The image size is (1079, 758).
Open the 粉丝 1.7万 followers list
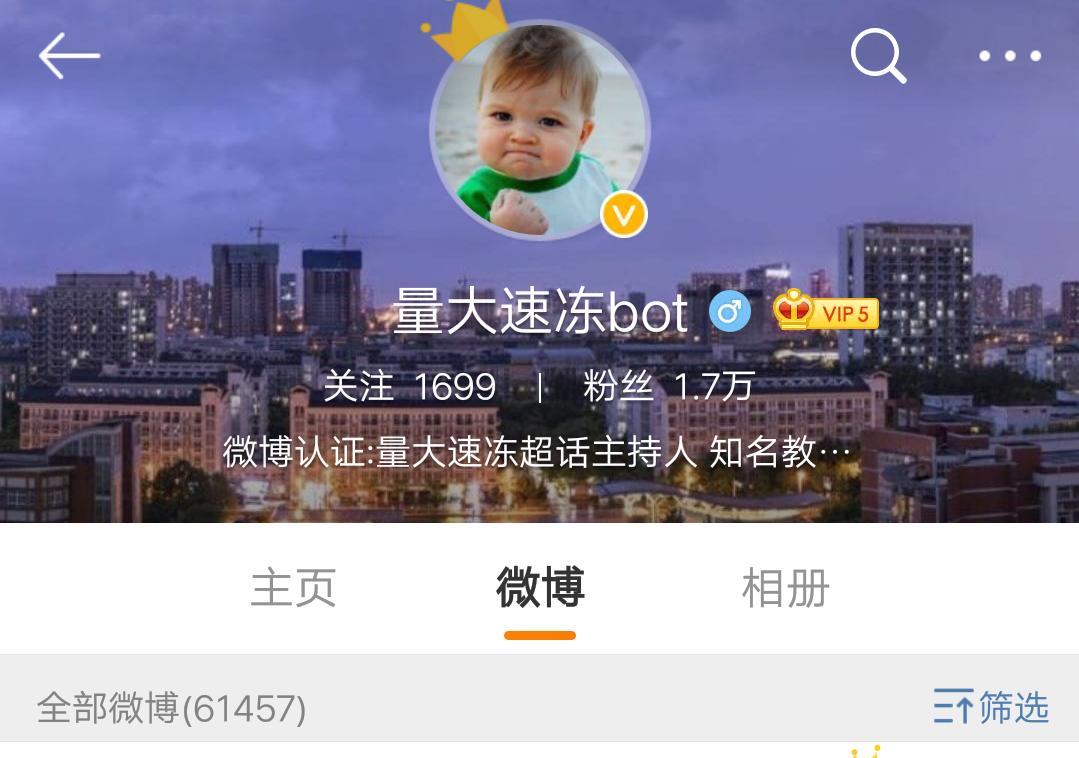pos(668,386)
